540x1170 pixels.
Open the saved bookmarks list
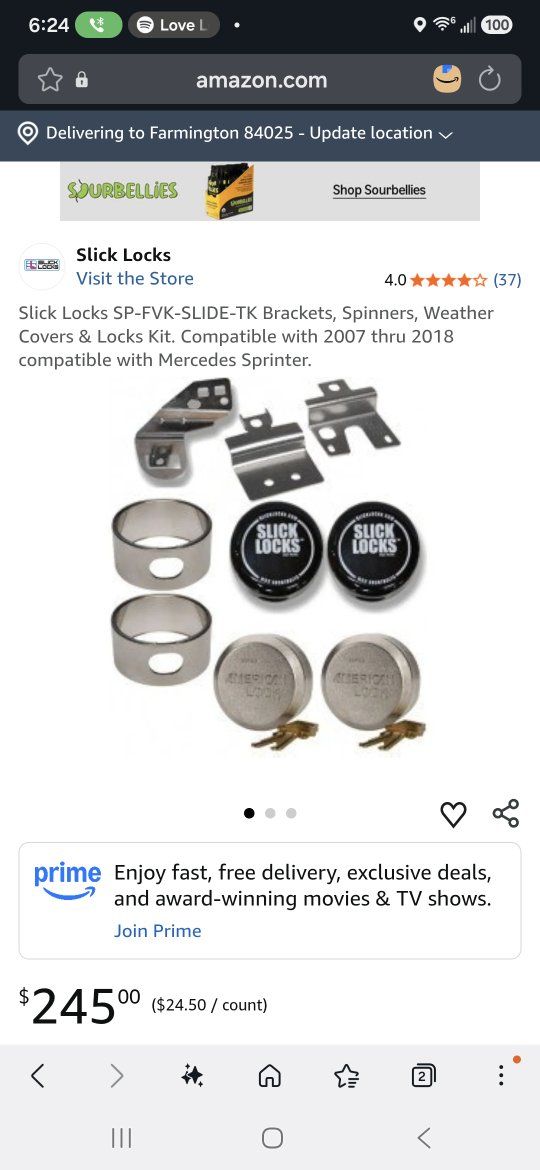point(346,1075)
